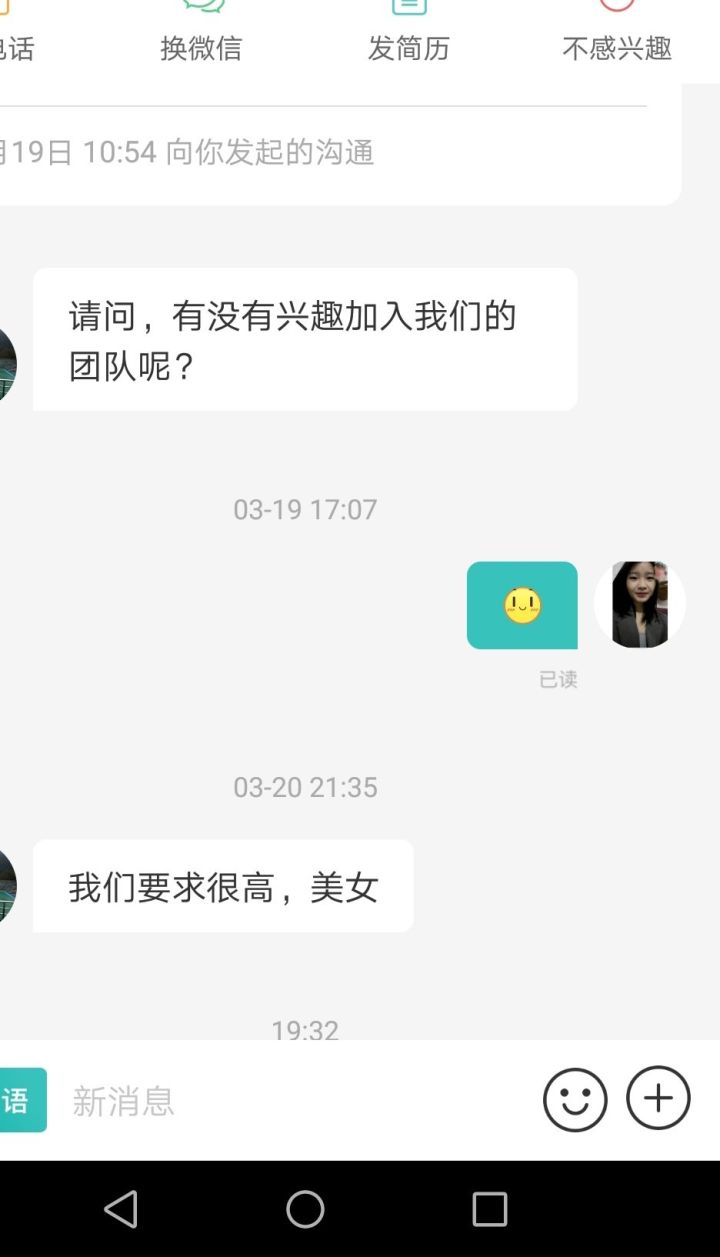Screen dimensions: 720x1257
Task: Open recent apps overview
Action: 489,1209
